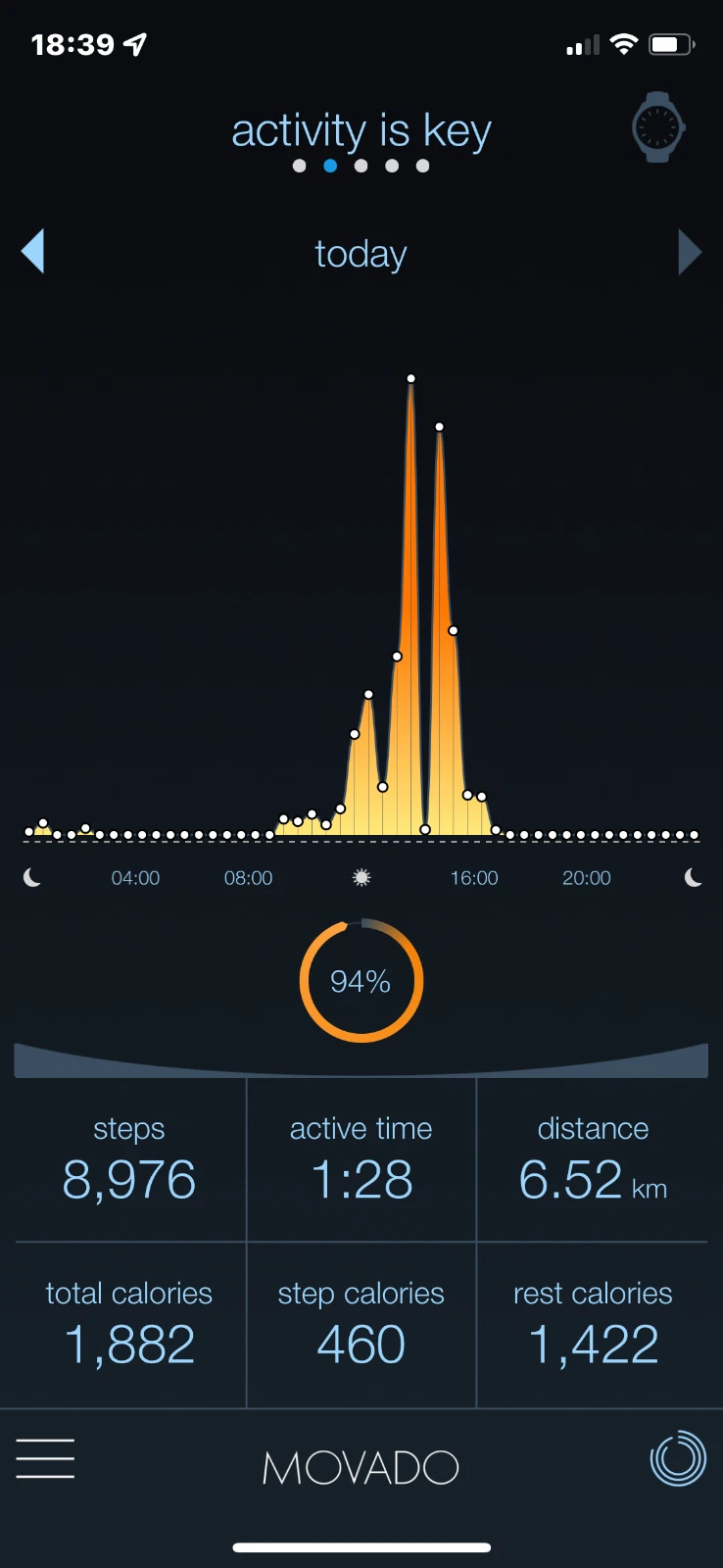Open the rest calories tile

click(x=593, y=1325)
